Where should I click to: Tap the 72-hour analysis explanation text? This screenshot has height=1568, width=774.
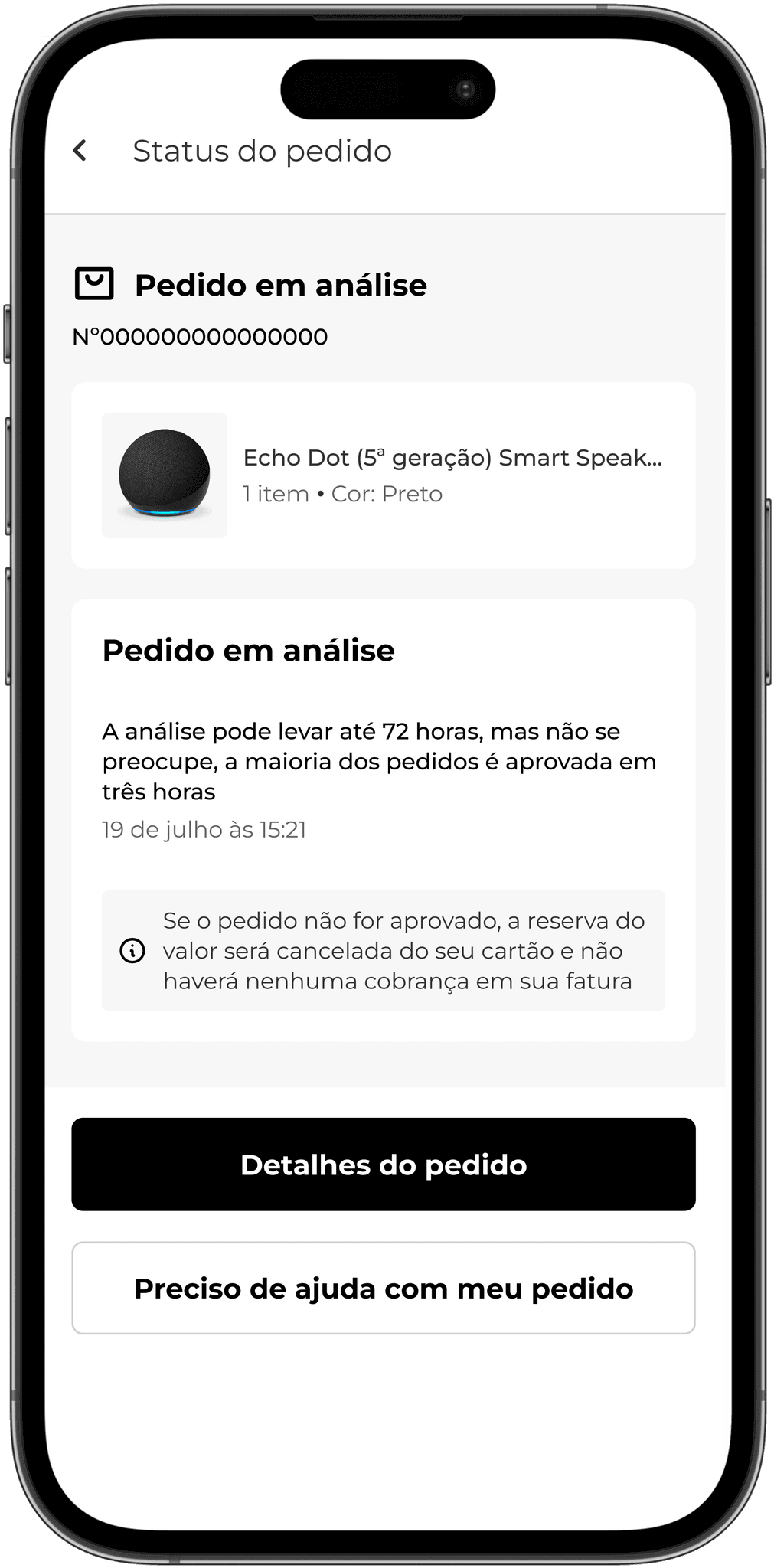[x=380, y=760]
